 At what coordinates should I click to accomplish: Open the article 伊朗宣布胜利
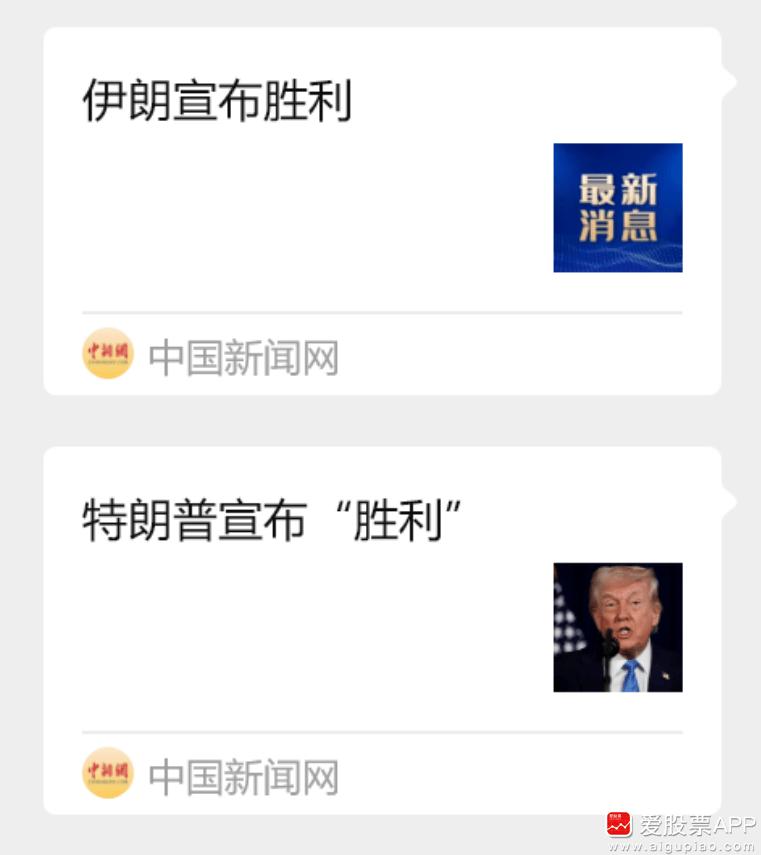pos(217,102)
